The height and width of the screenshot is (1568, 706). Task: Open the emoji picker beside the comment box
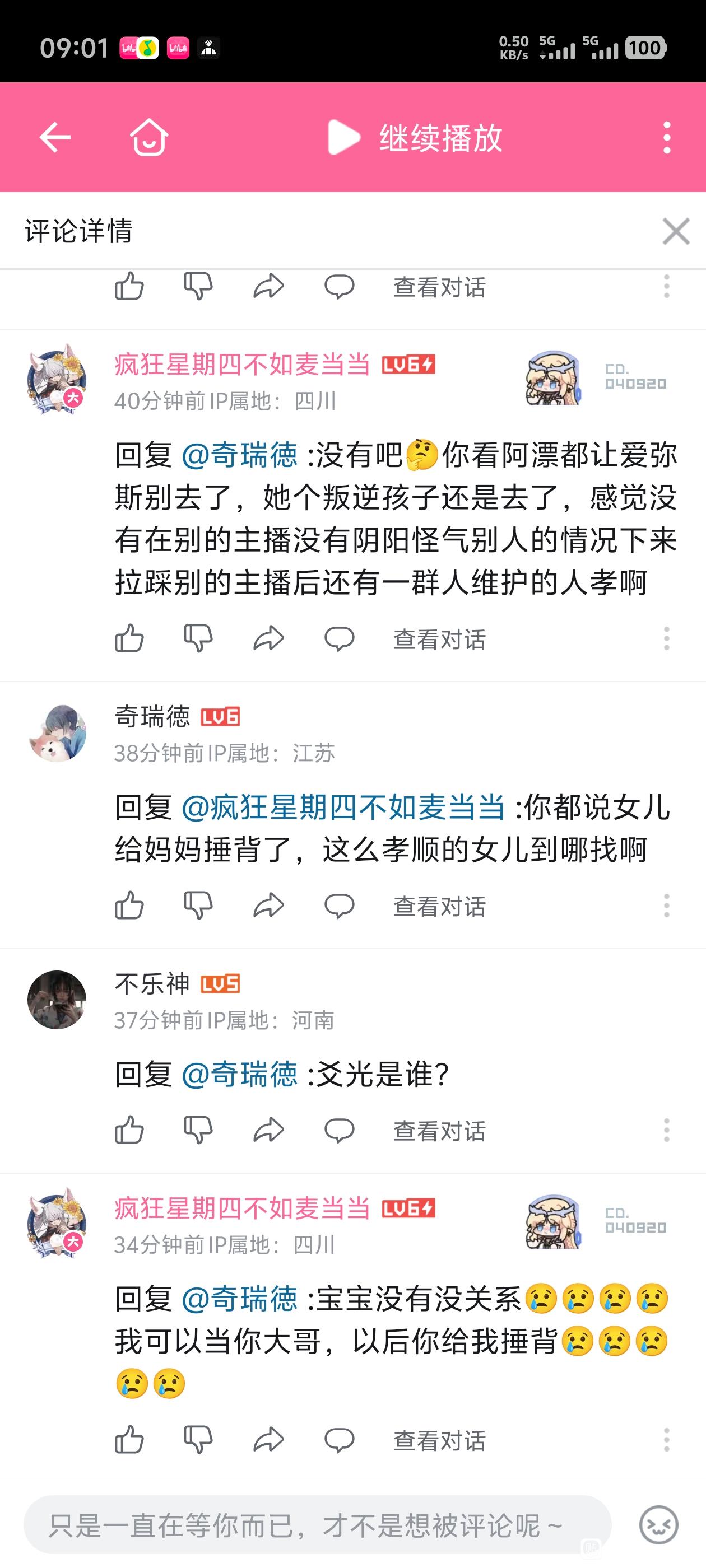tap(658, 1525)
